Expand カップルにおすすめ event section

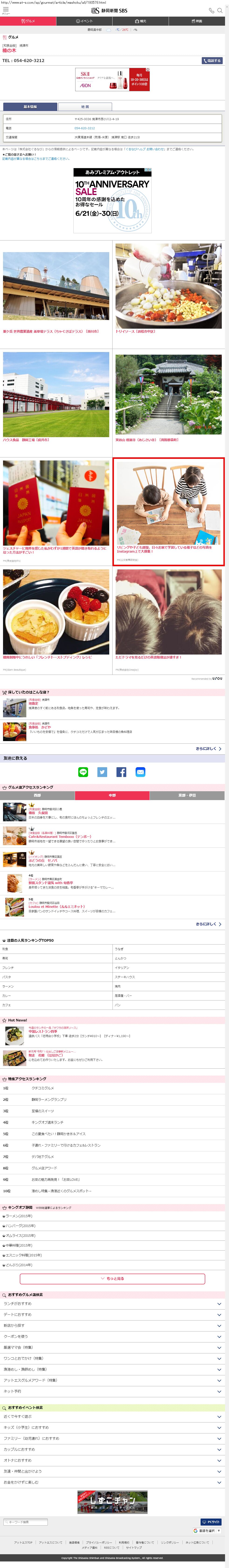pyautogui.click(x=114, y=1449)
